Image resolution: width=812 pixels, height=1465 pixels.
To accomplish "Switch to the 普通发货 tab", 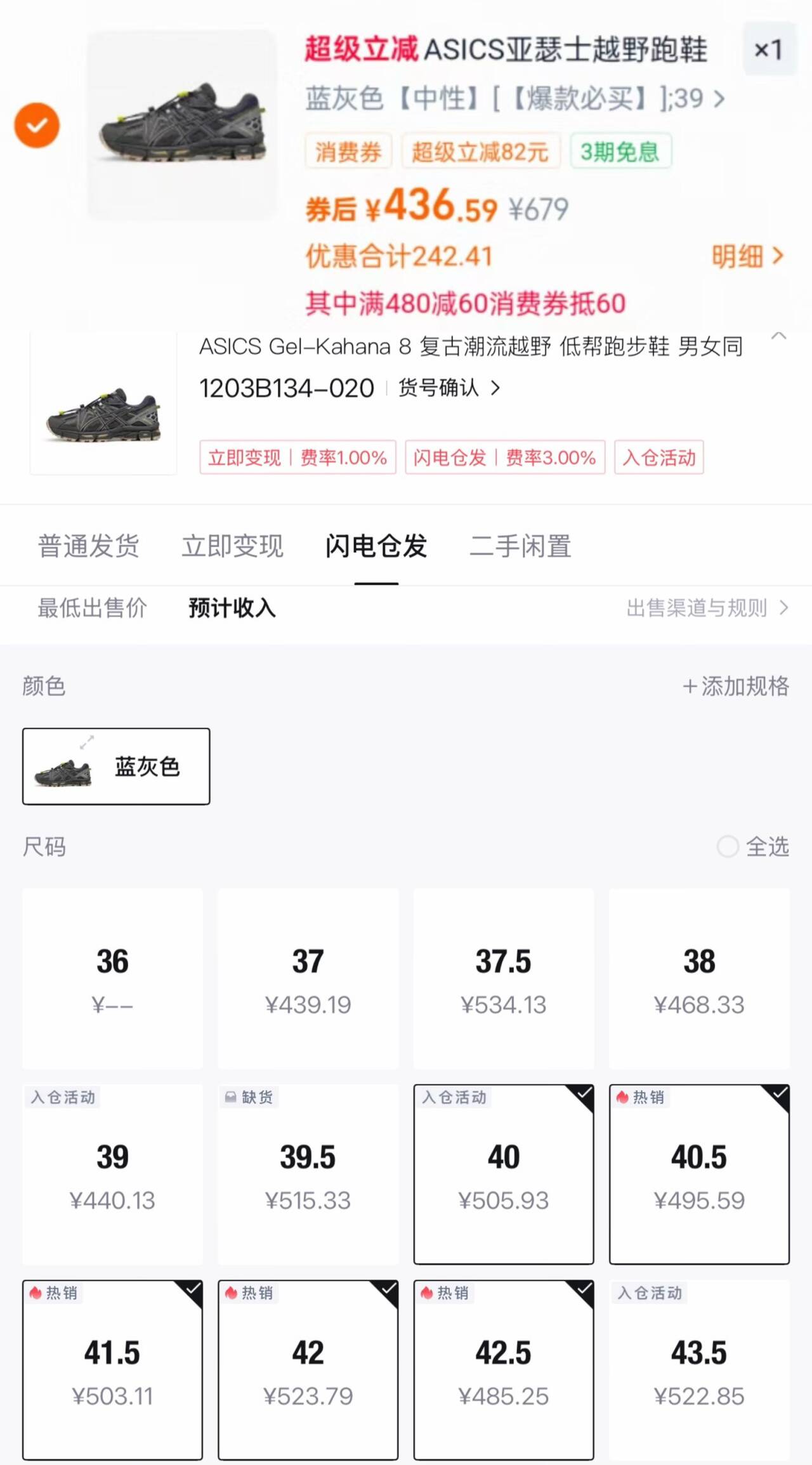I will click(x=88, y=546).
